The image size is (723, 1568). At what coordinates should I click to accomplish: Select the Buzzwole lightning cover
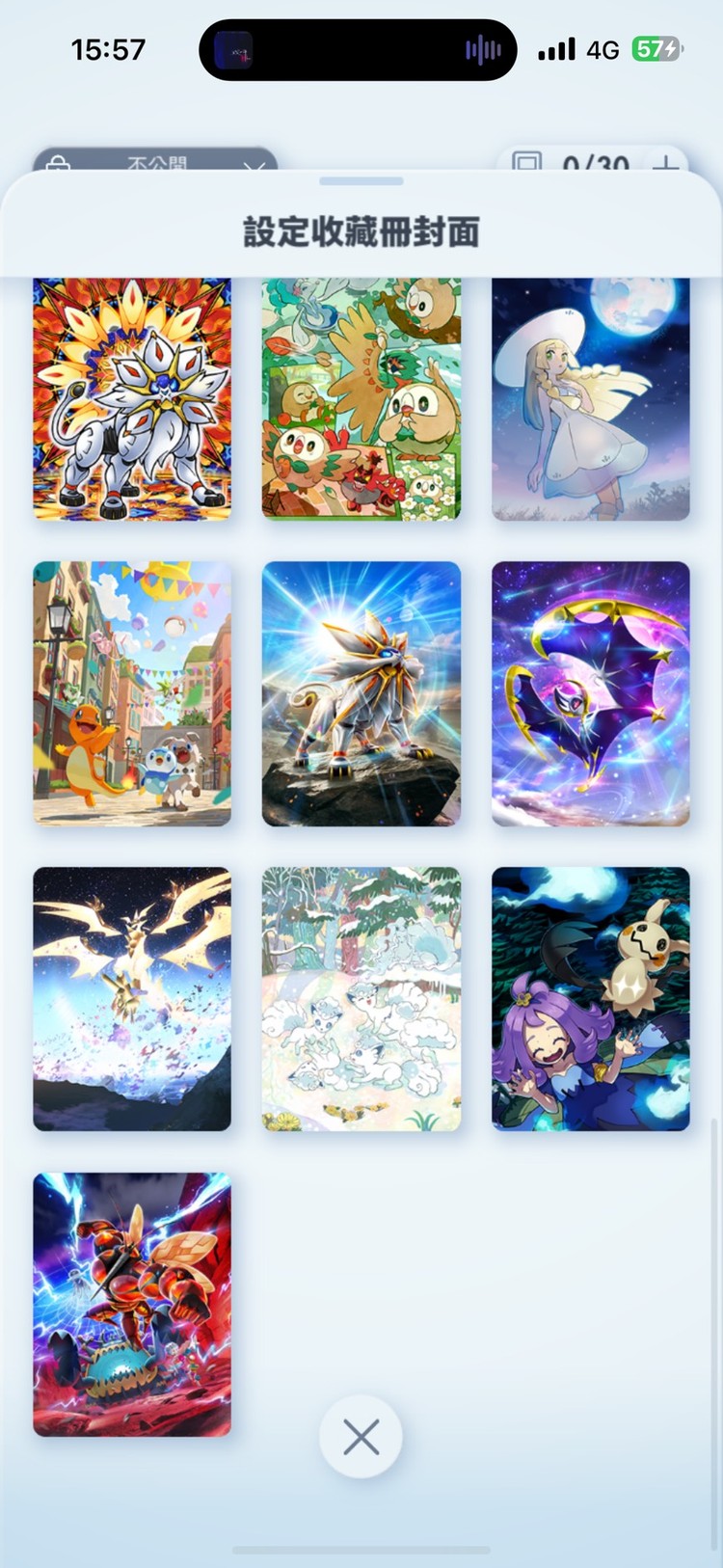(132, 1304)
